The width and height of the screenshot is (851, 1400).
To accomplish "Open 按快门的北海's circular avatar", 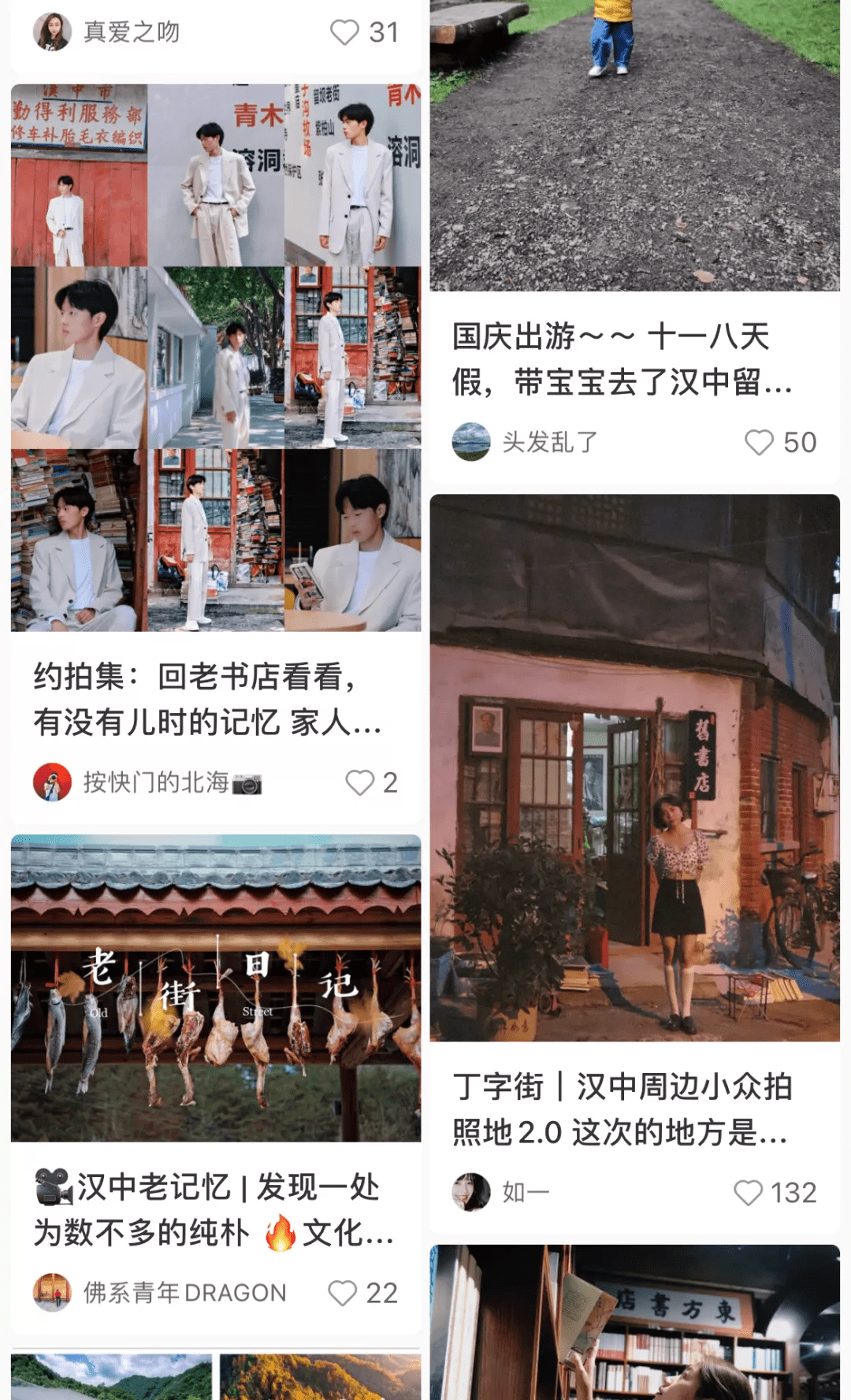I will tap(52, 782).
